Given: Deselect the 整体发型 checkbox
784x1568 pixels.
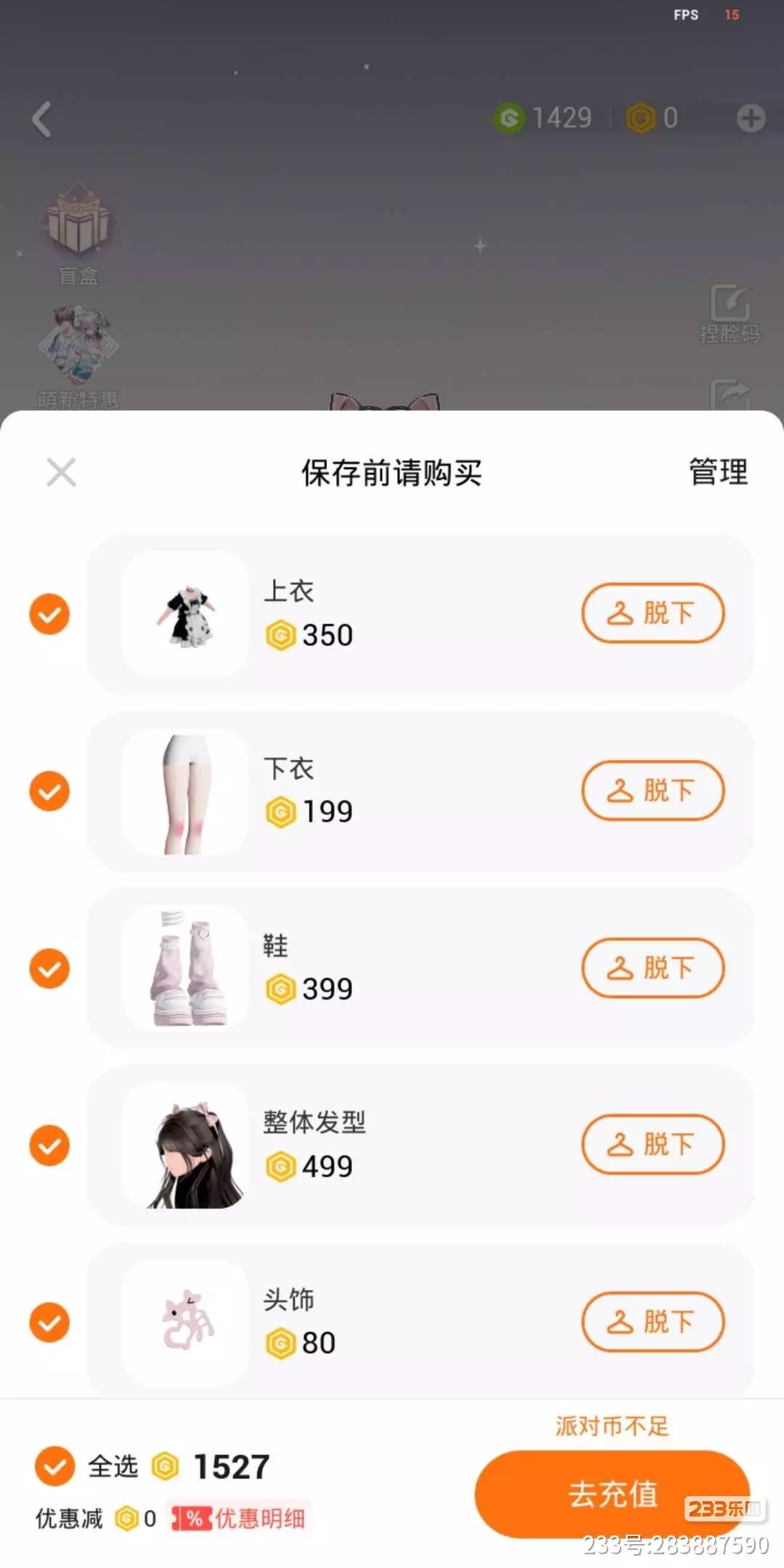Looking at the screenshot, I should pos(49,1146).
